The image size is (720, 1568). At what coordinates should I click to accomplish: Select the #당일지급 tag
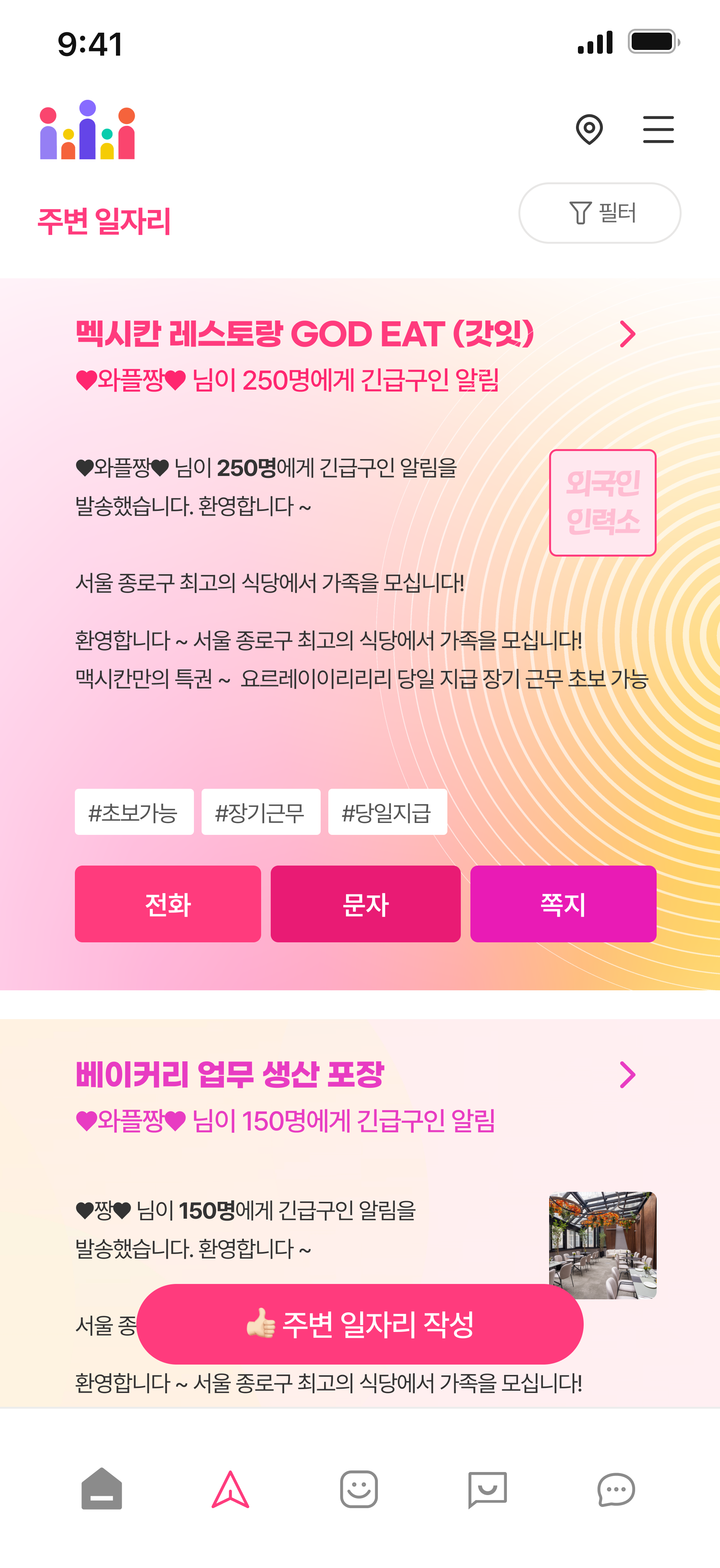[x=387, y=812]
